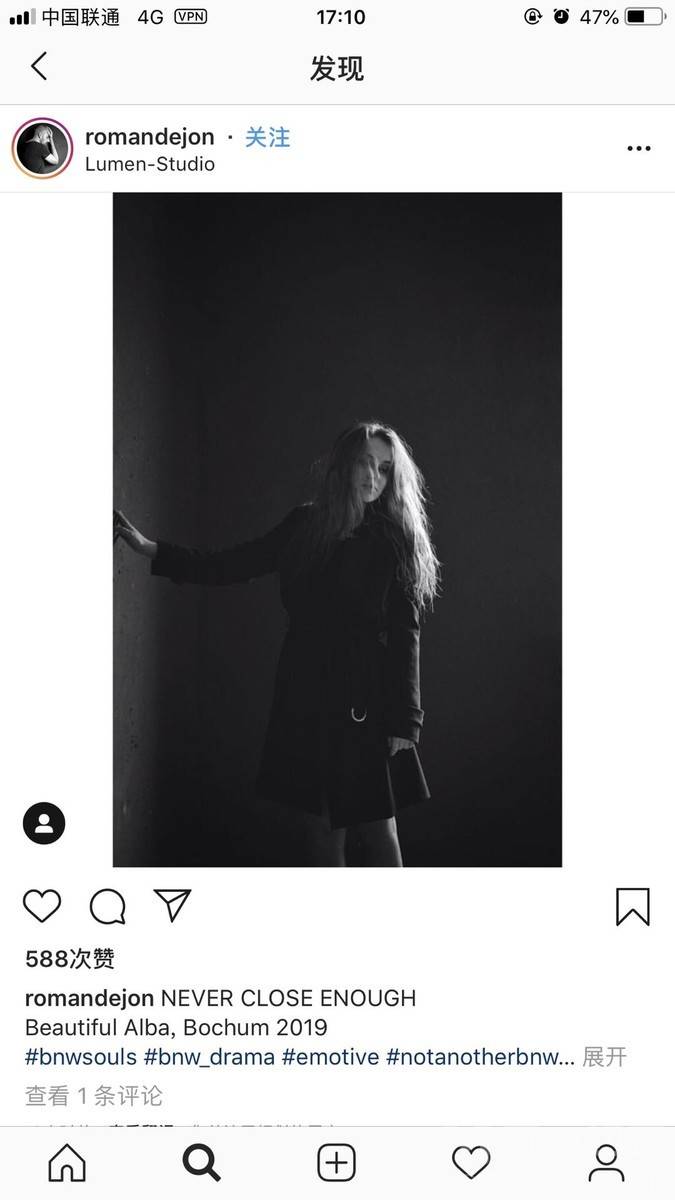Switch to the Home tab
Image resolution: width=675 pixels, height=1200 pixels.
click(67, 1163)
